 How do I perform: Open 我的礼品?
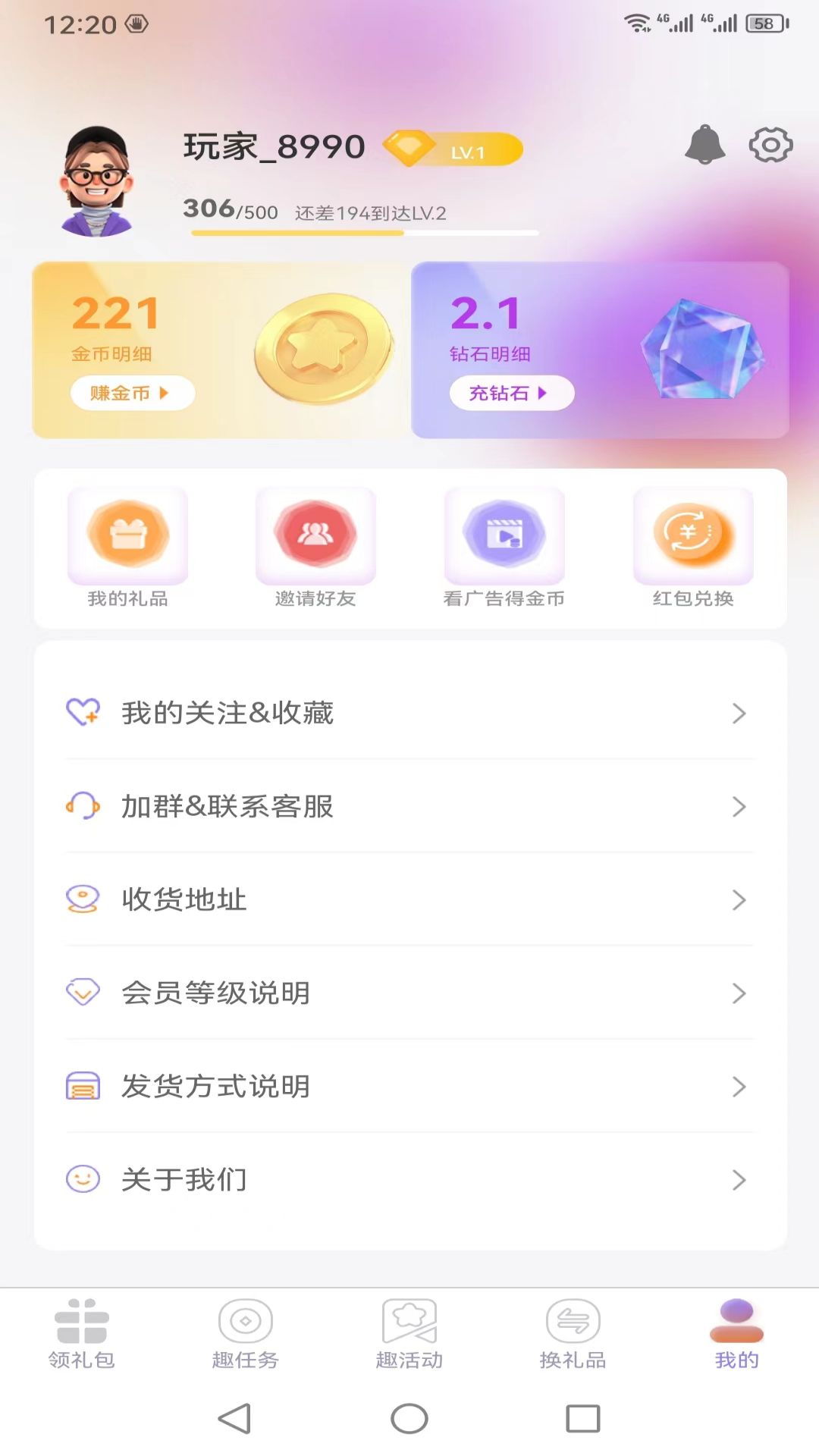click(x=127, y=548)
